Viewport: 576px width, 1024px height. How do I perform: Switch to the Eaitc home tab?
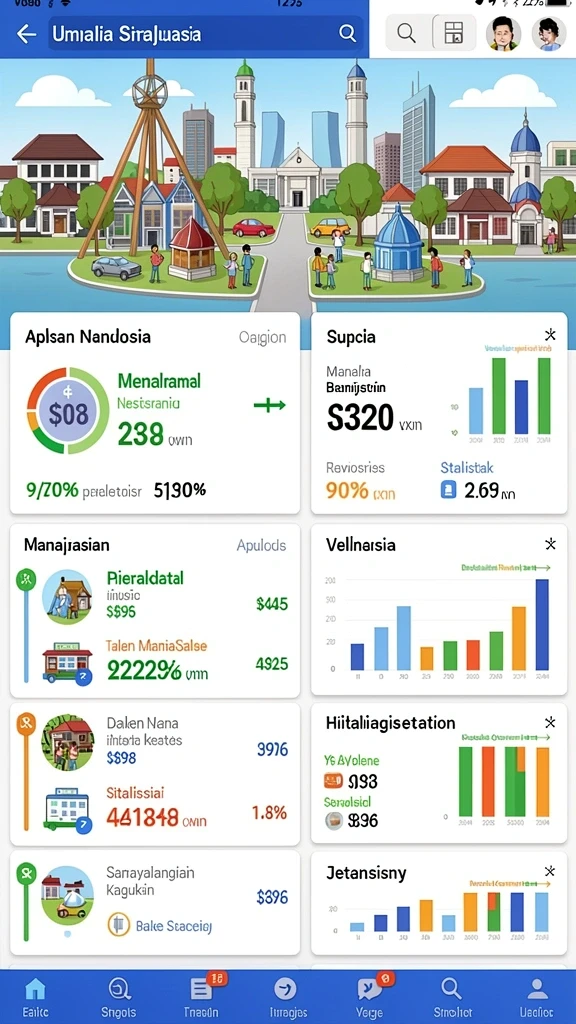coord(35,997)
